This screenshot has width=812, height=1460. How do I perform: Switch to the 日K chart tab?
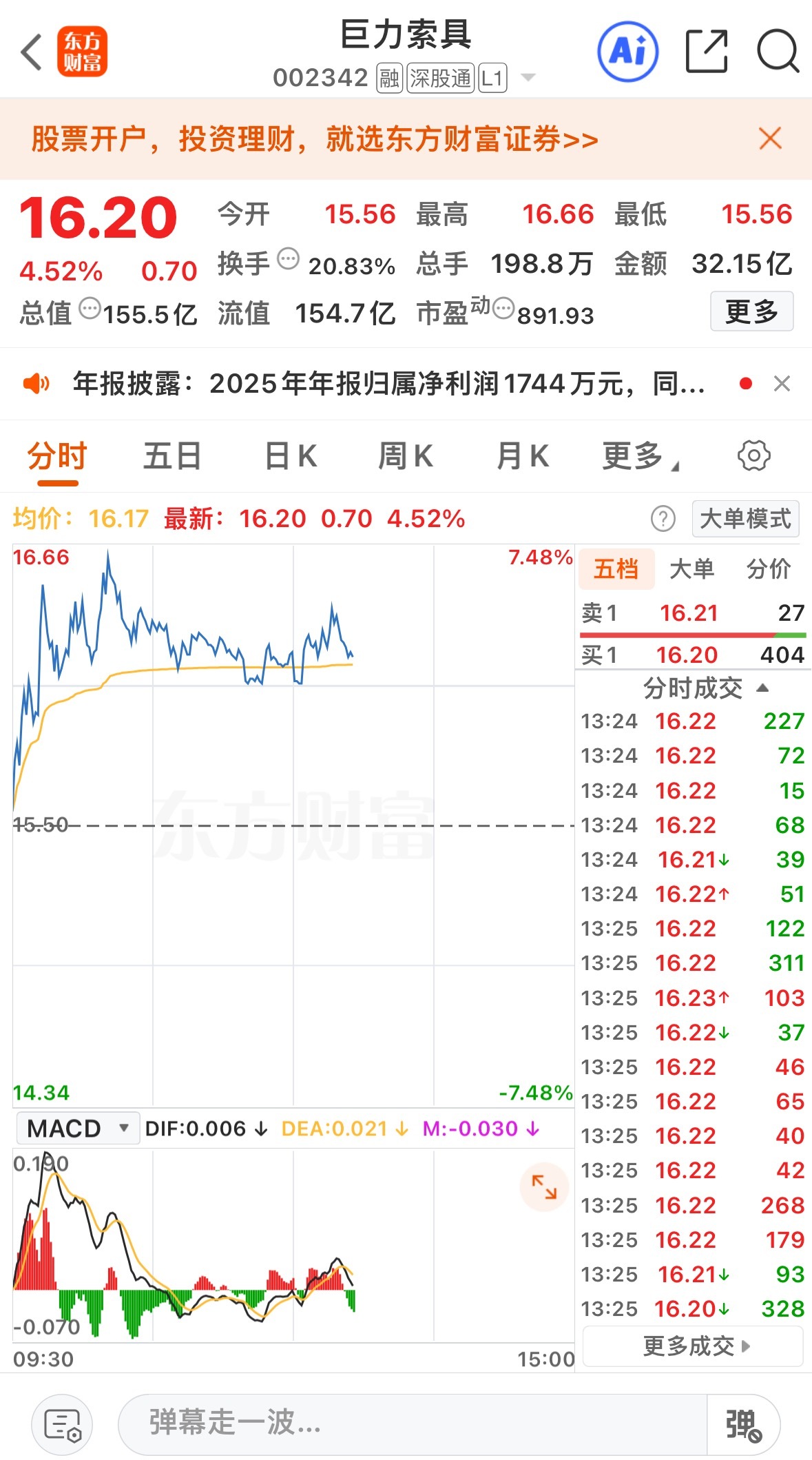290,455
